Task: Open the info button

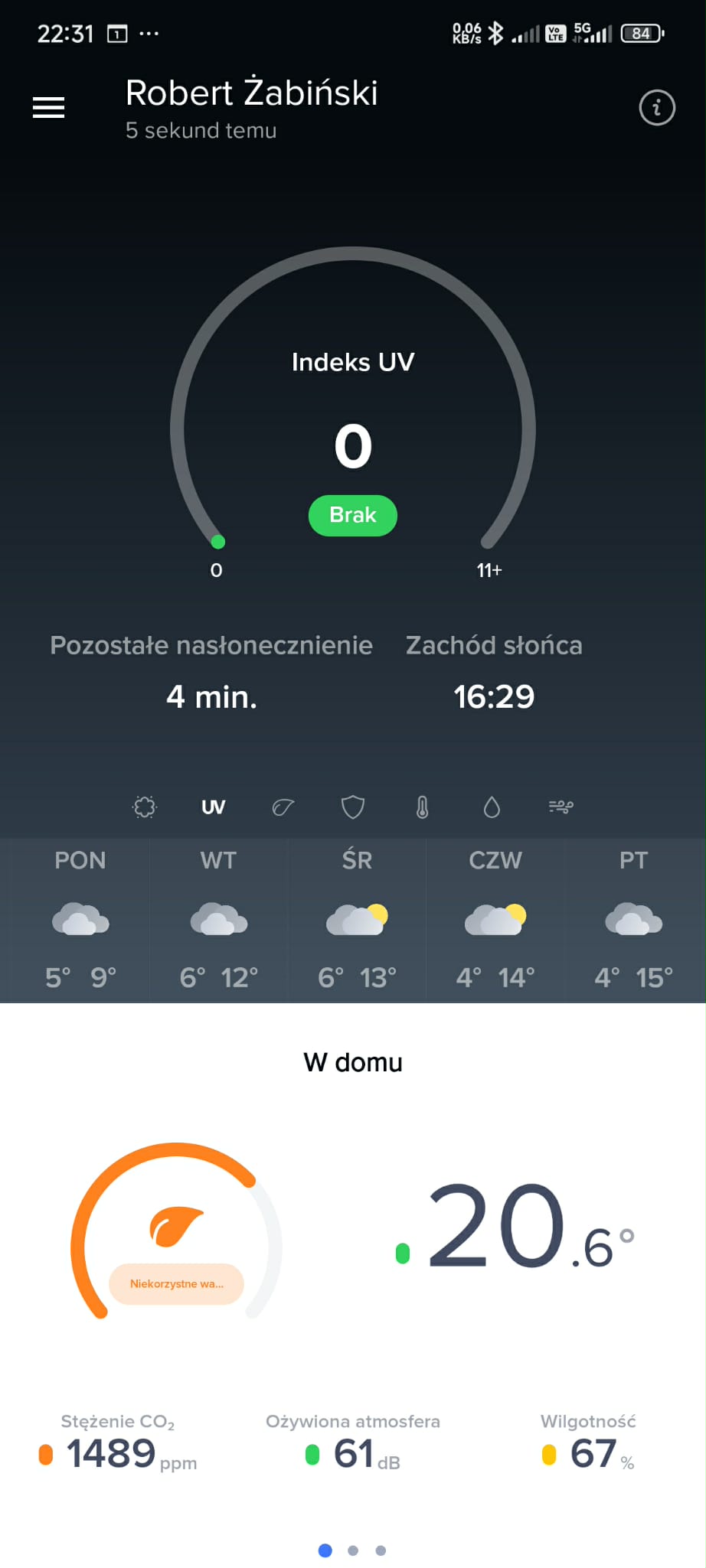Action: point(656,108)
